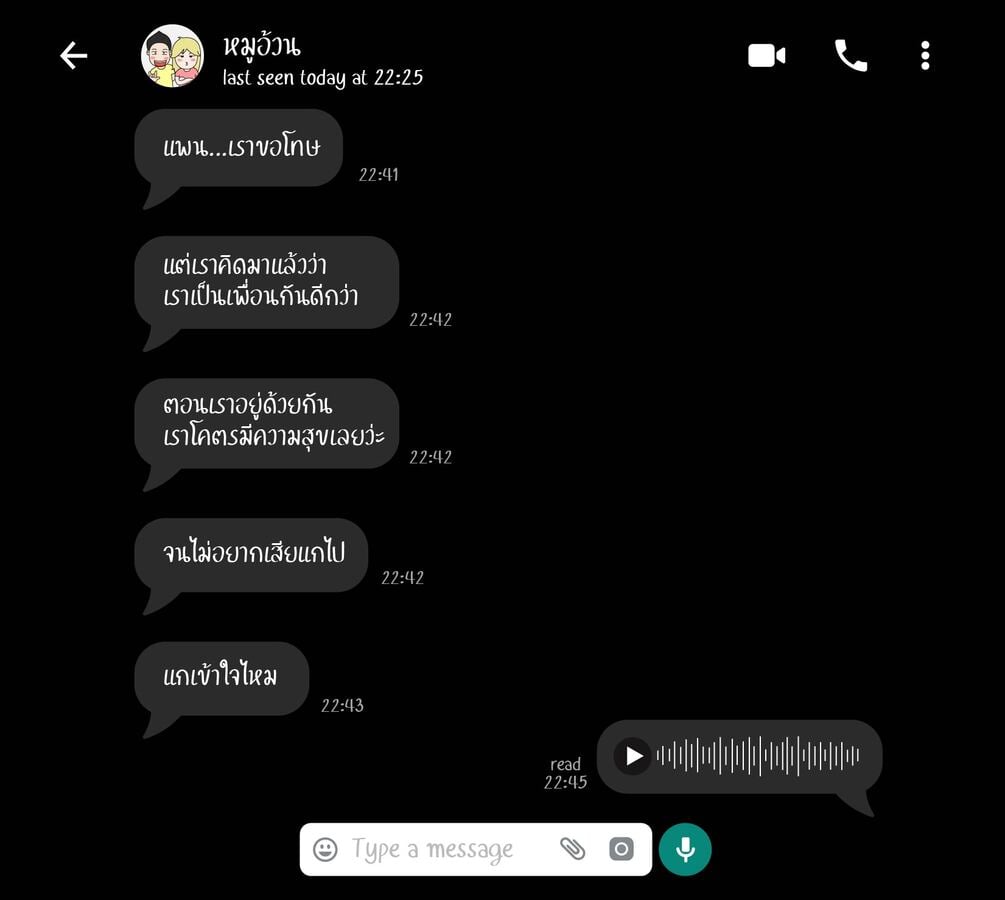Tap the green microphone record button

pos(685,849)
